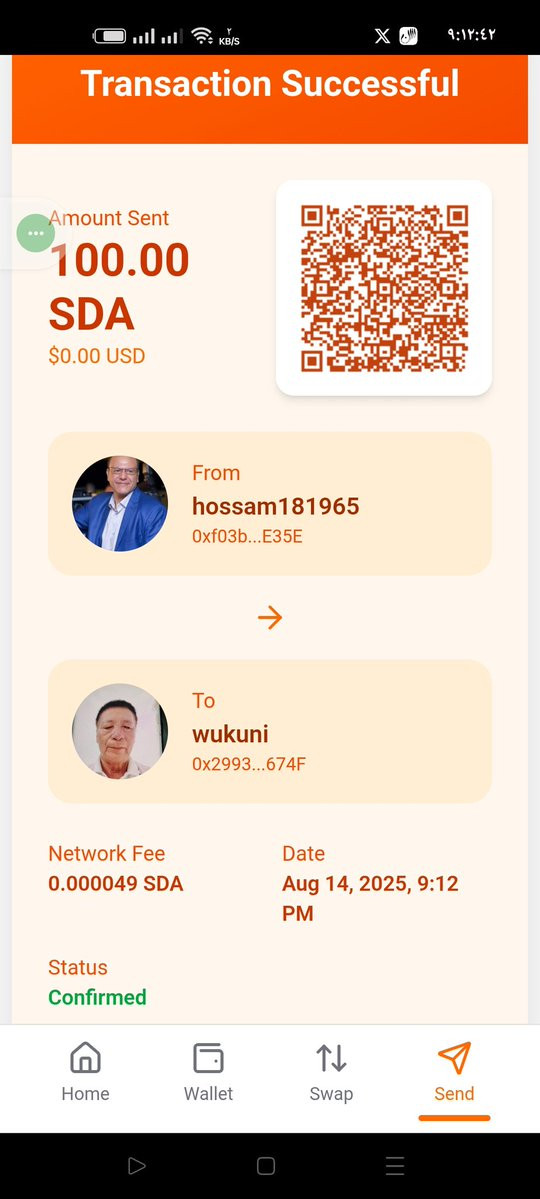Switch to the Wallet tab
The image size is (540, 1199).
click(208, 1072)
